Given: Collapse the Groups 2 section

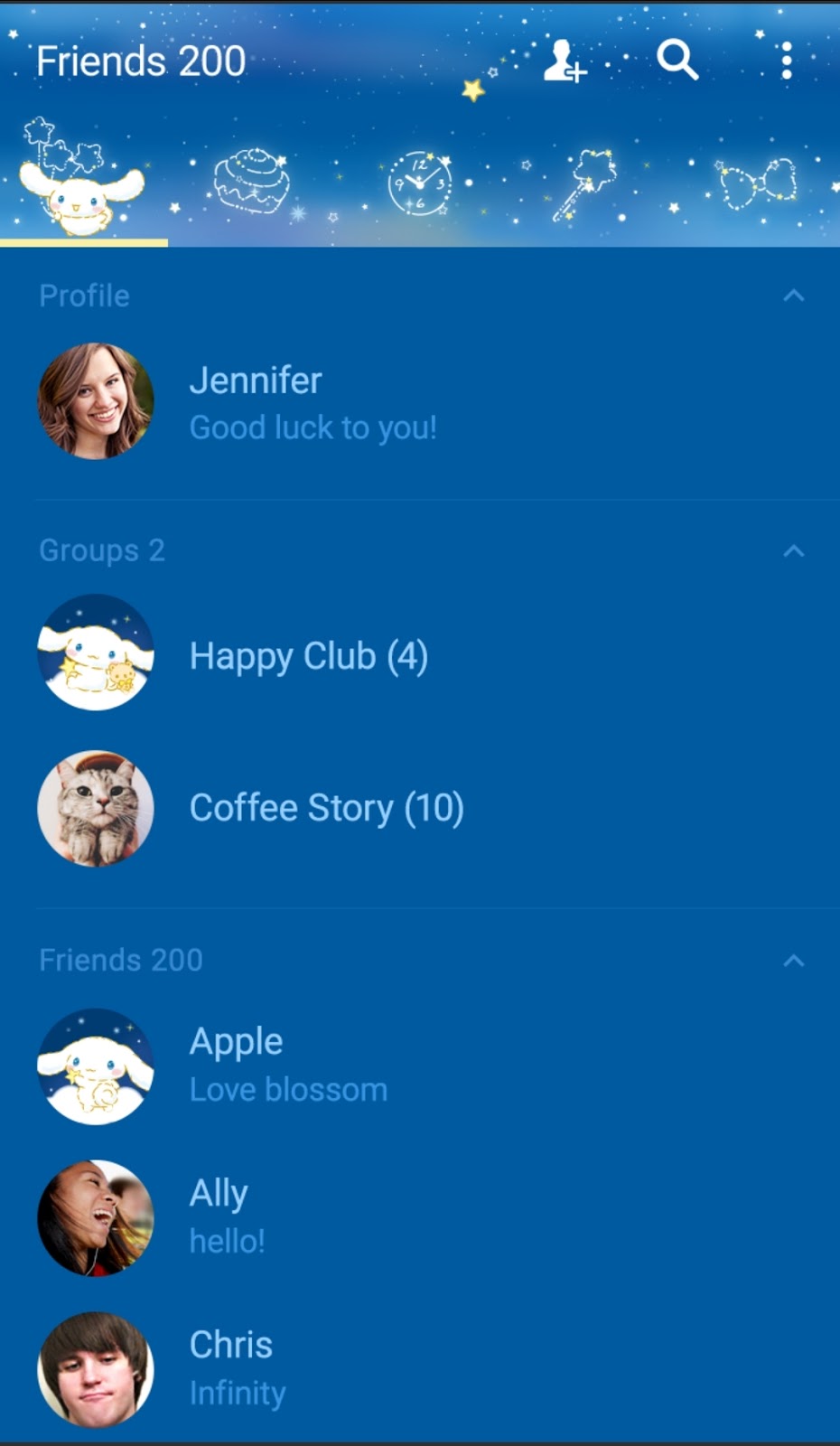Looking at the screenshot, I should (x=793, y=550).
